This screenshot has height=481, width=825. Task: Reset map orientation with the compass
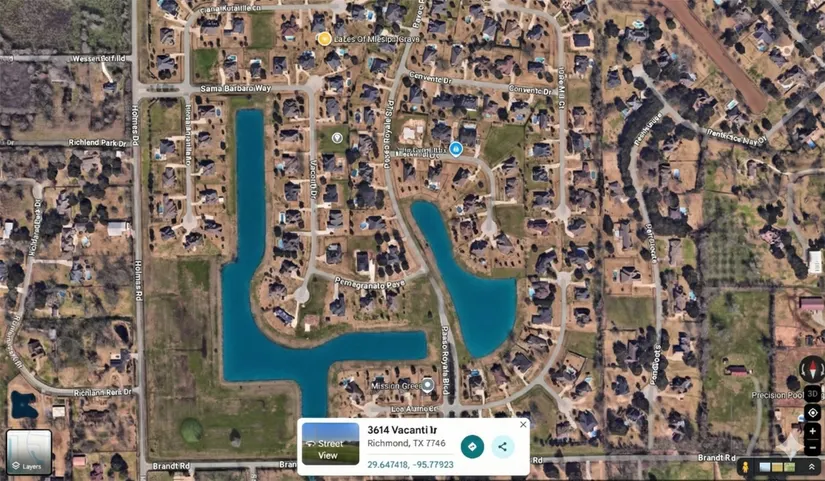pos(812,368)
